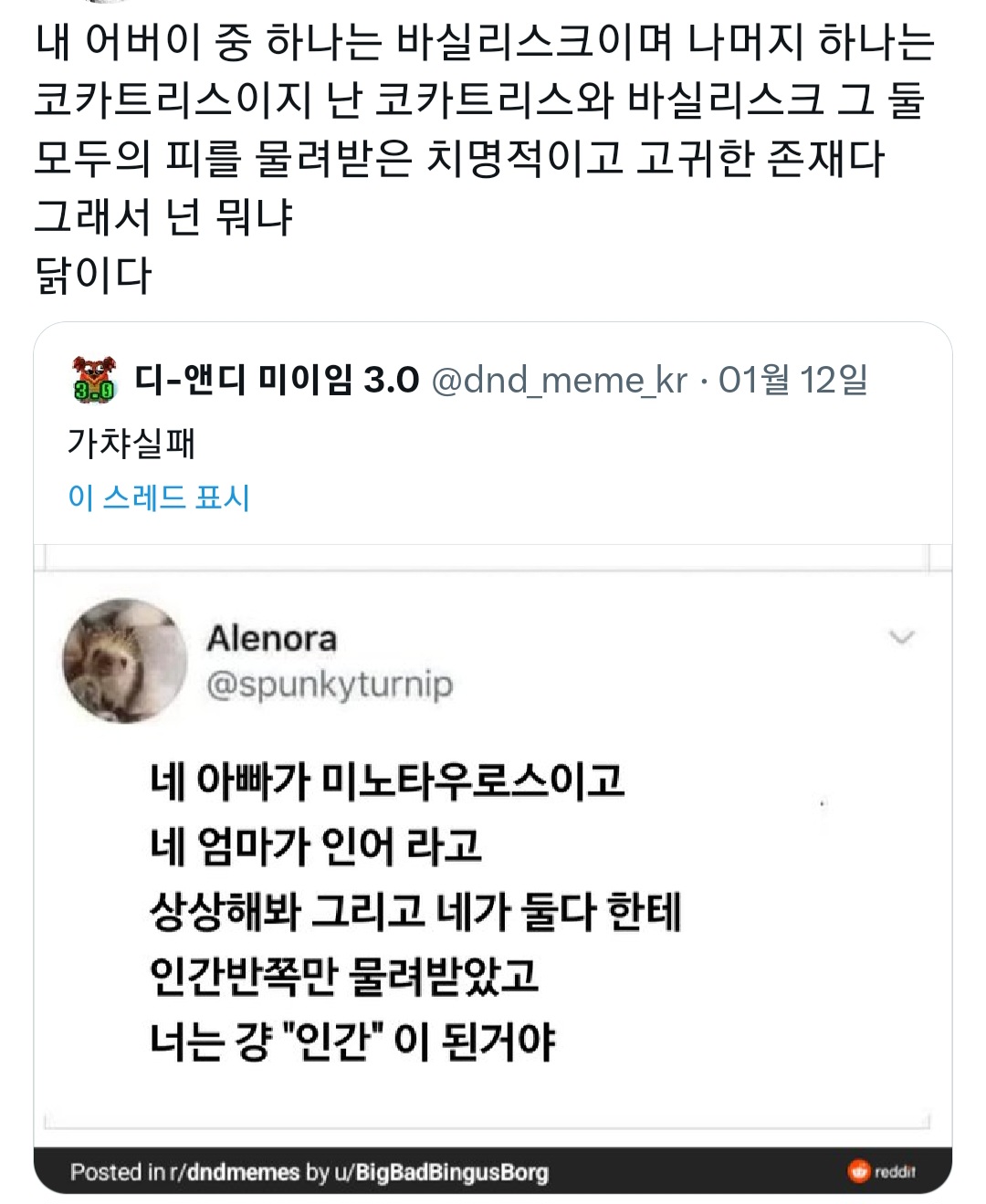View the meme image in the quoted tweet
Screen dimensions: 986x1204
pos(493,867)
